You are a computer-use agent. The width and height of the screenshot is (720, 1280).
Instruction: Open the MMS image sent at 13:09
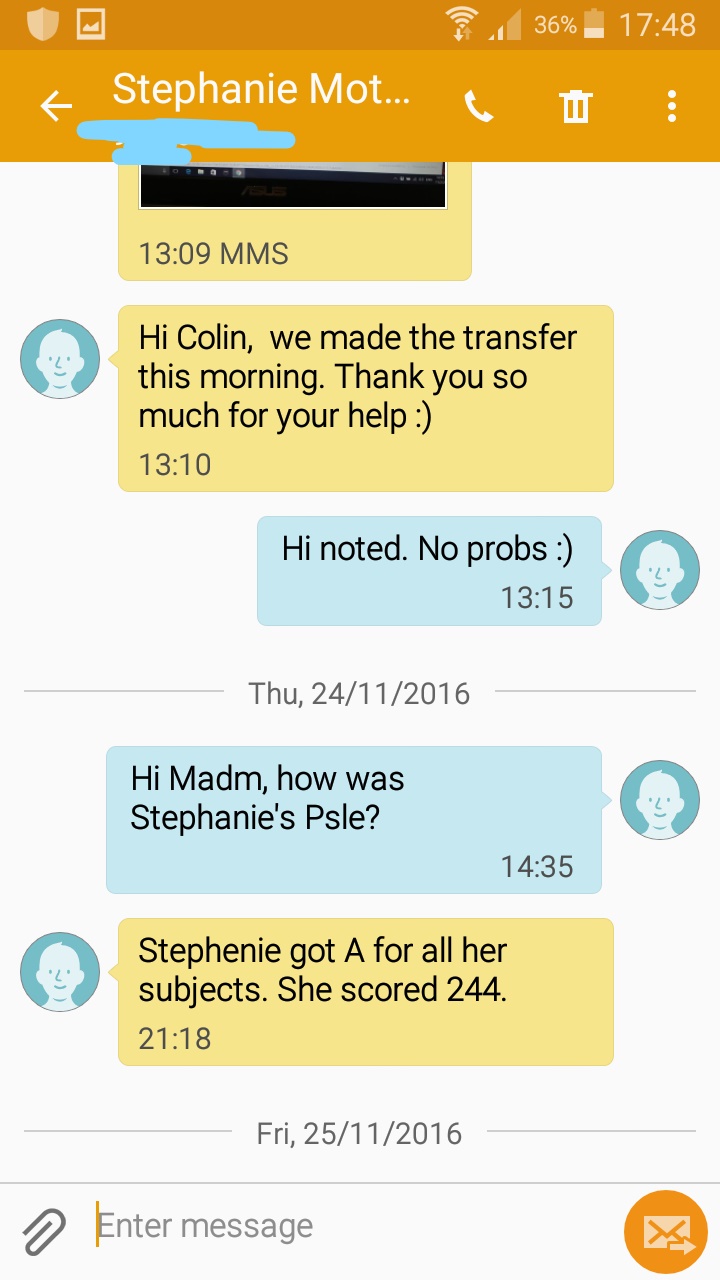(293, 185)
